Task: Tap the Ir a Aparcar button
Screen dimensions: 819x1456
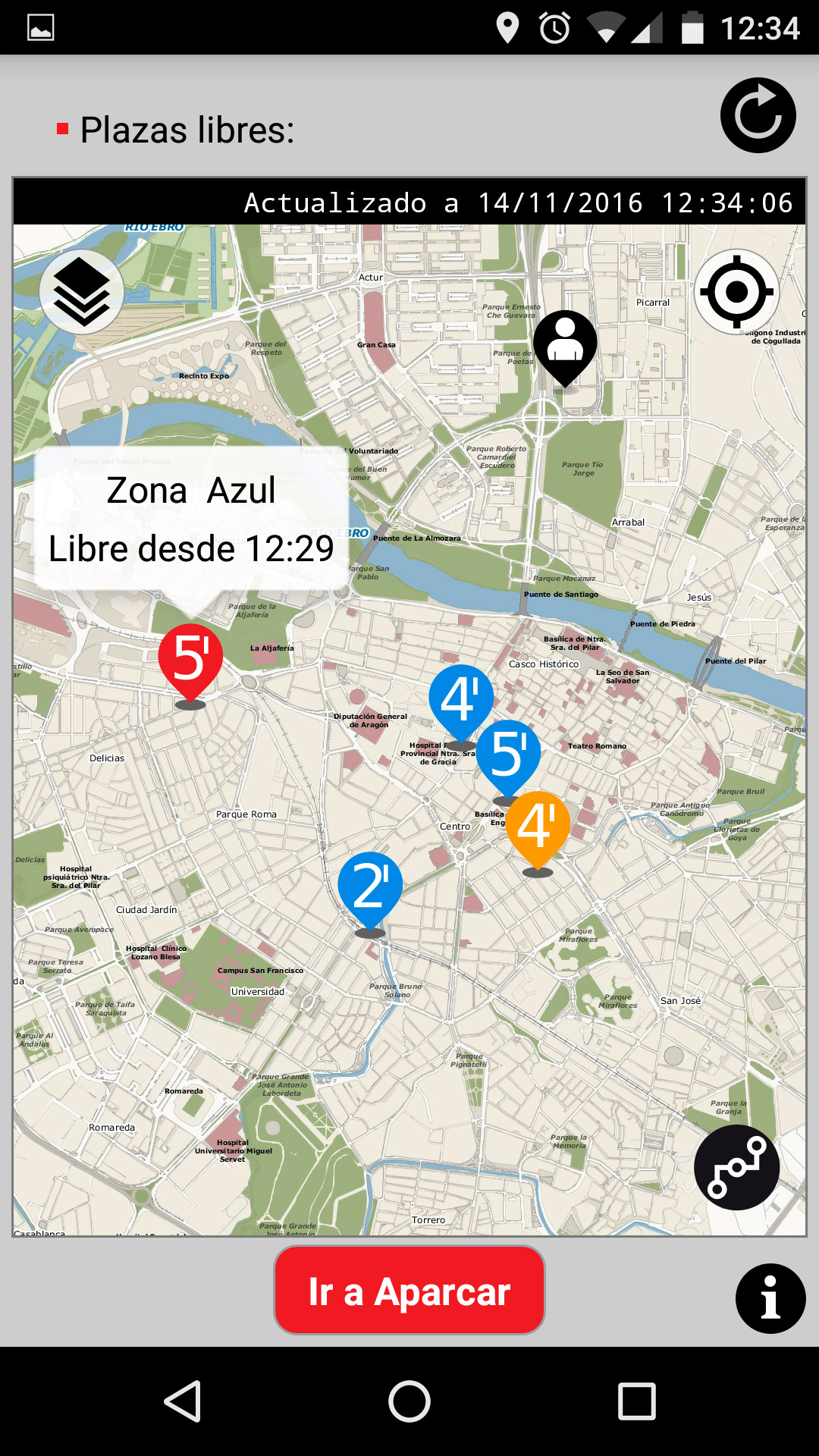Action: (409, 1290)
